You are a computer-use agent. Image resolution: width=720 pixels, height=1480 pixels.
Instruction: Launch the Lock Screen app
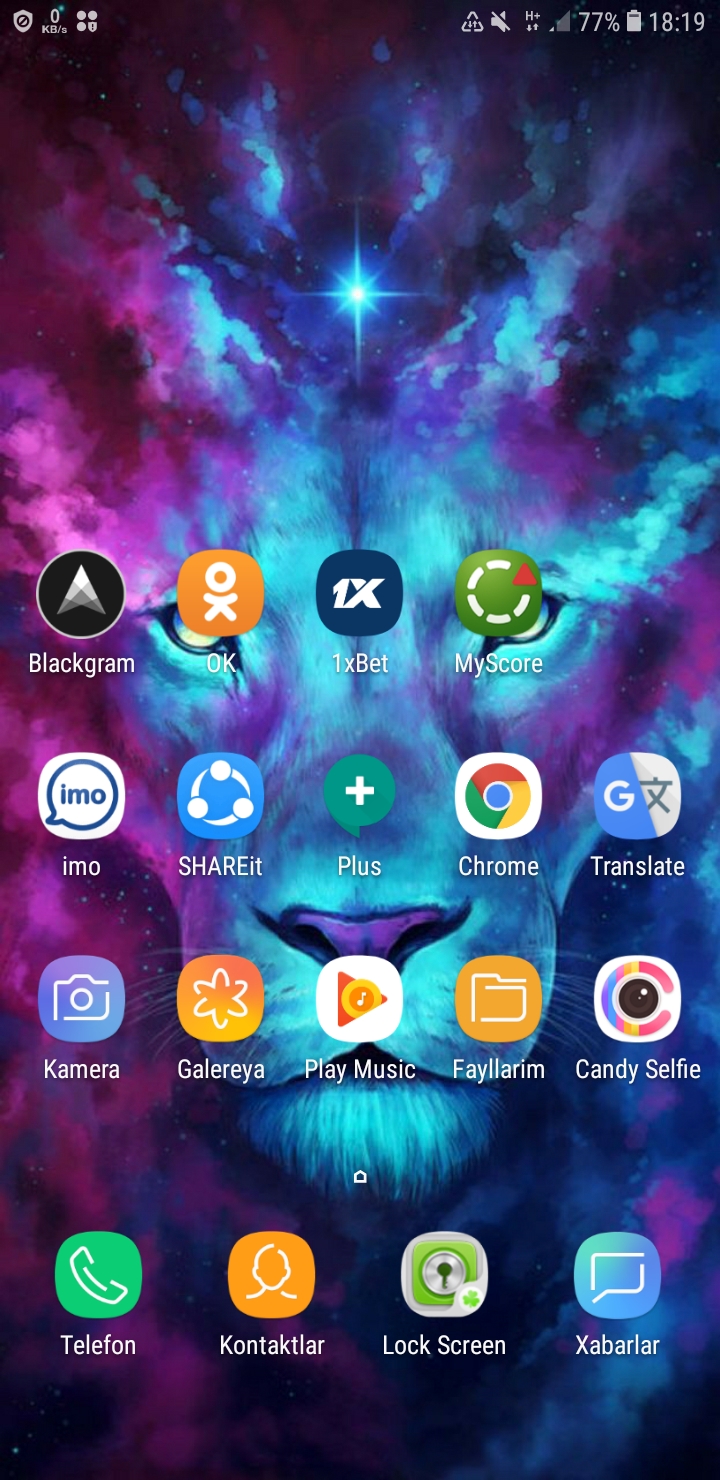pyautogui.click(x=444, y=1275)
